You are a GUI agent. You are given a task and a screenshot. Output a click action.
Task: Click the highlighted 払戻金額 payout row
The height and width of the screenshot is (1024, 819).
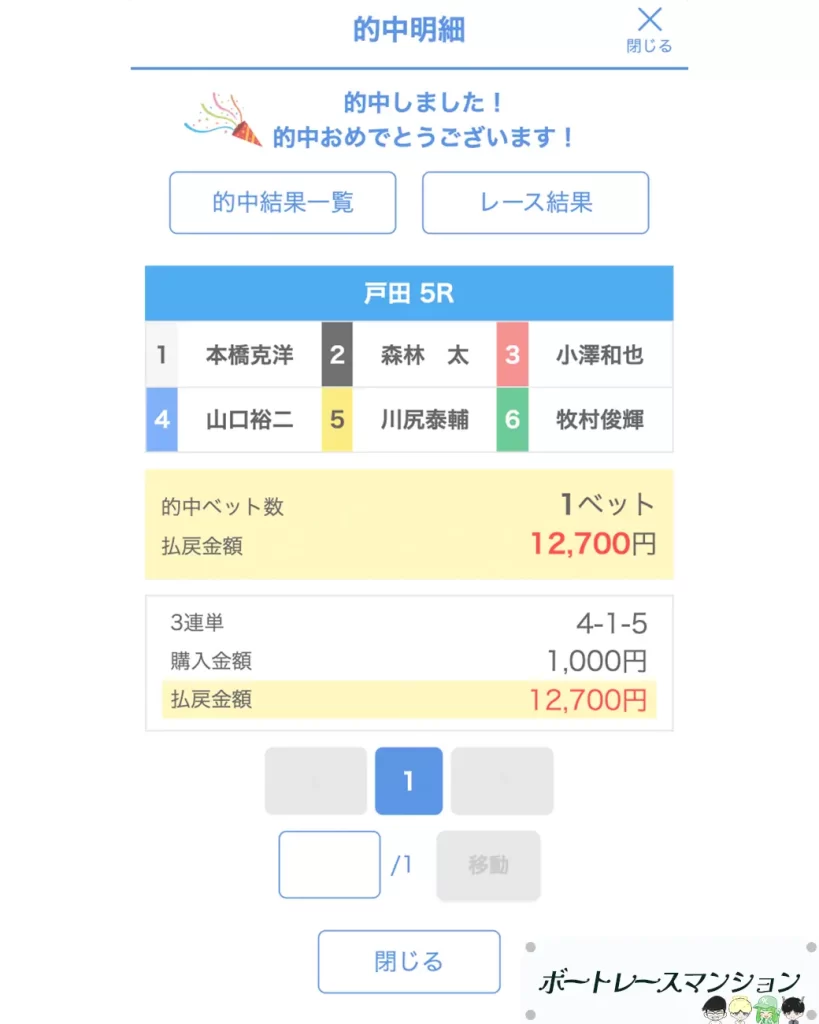408,700
